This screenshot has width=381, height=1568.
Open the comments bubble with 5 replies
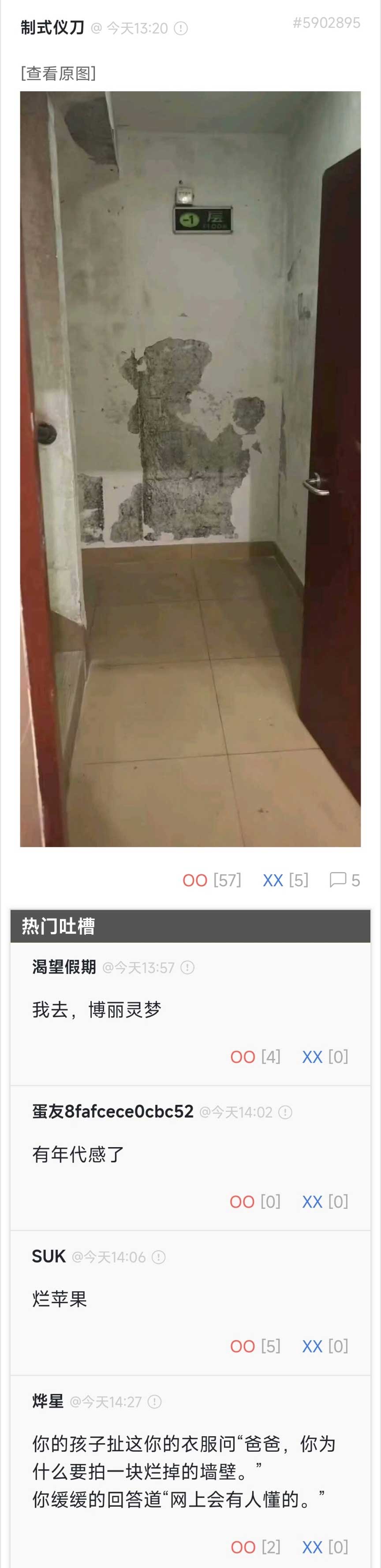(x=344, y=880)
